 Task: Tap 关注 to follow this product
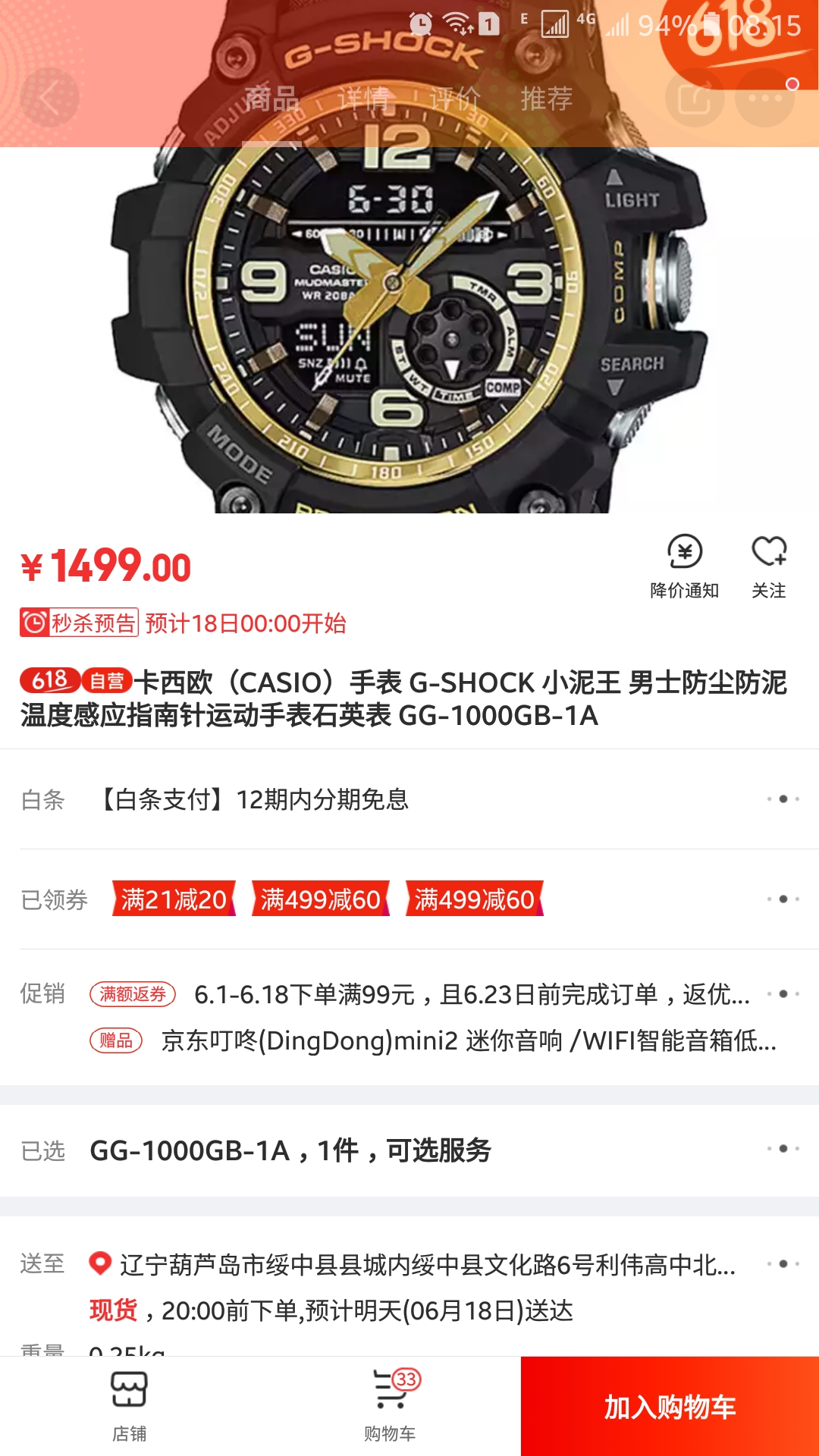point(768,566)
